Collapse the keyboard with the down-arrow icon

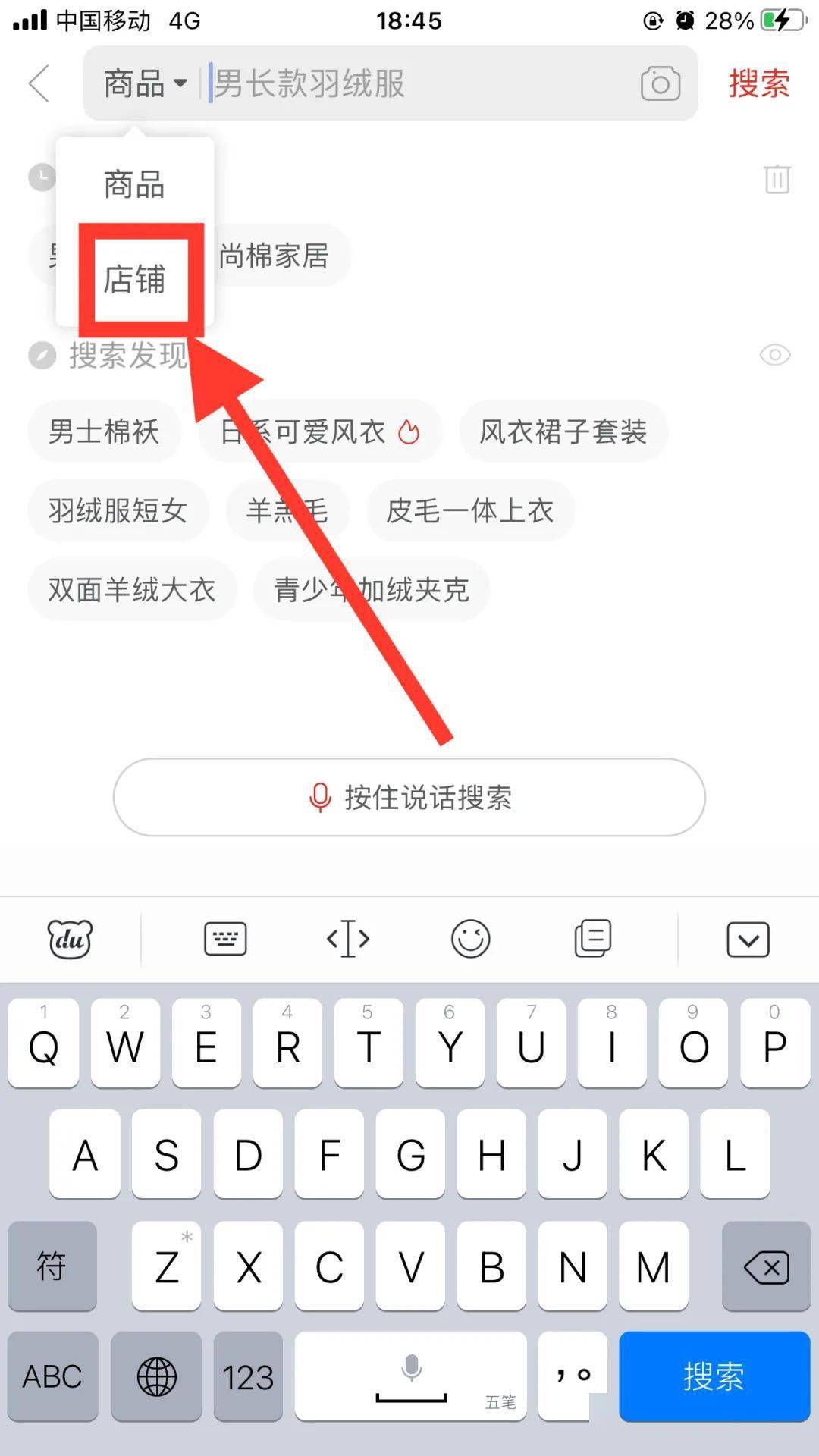click(748, 940)
